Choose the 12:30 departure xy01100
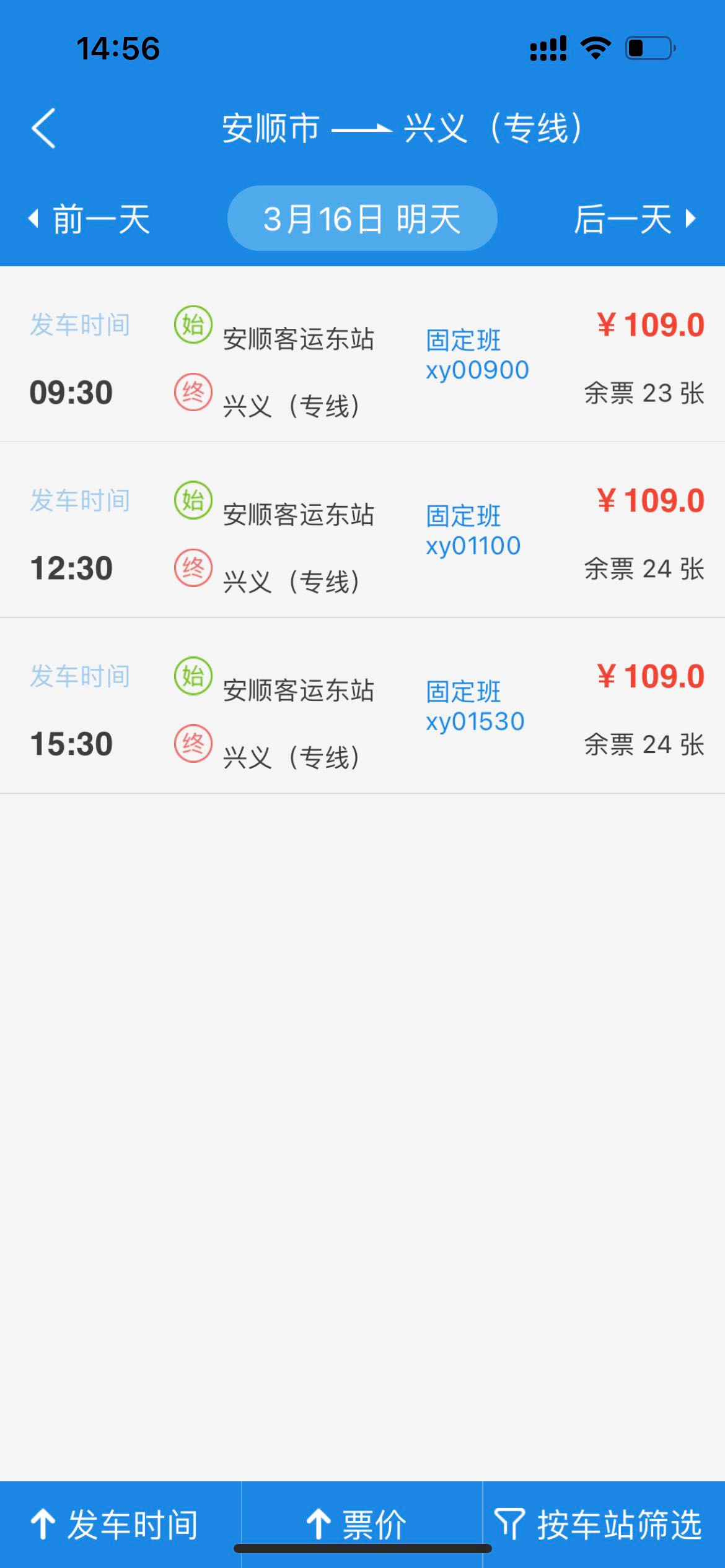The height and width of the screenshot is (1568, 725). coord(362,533)
